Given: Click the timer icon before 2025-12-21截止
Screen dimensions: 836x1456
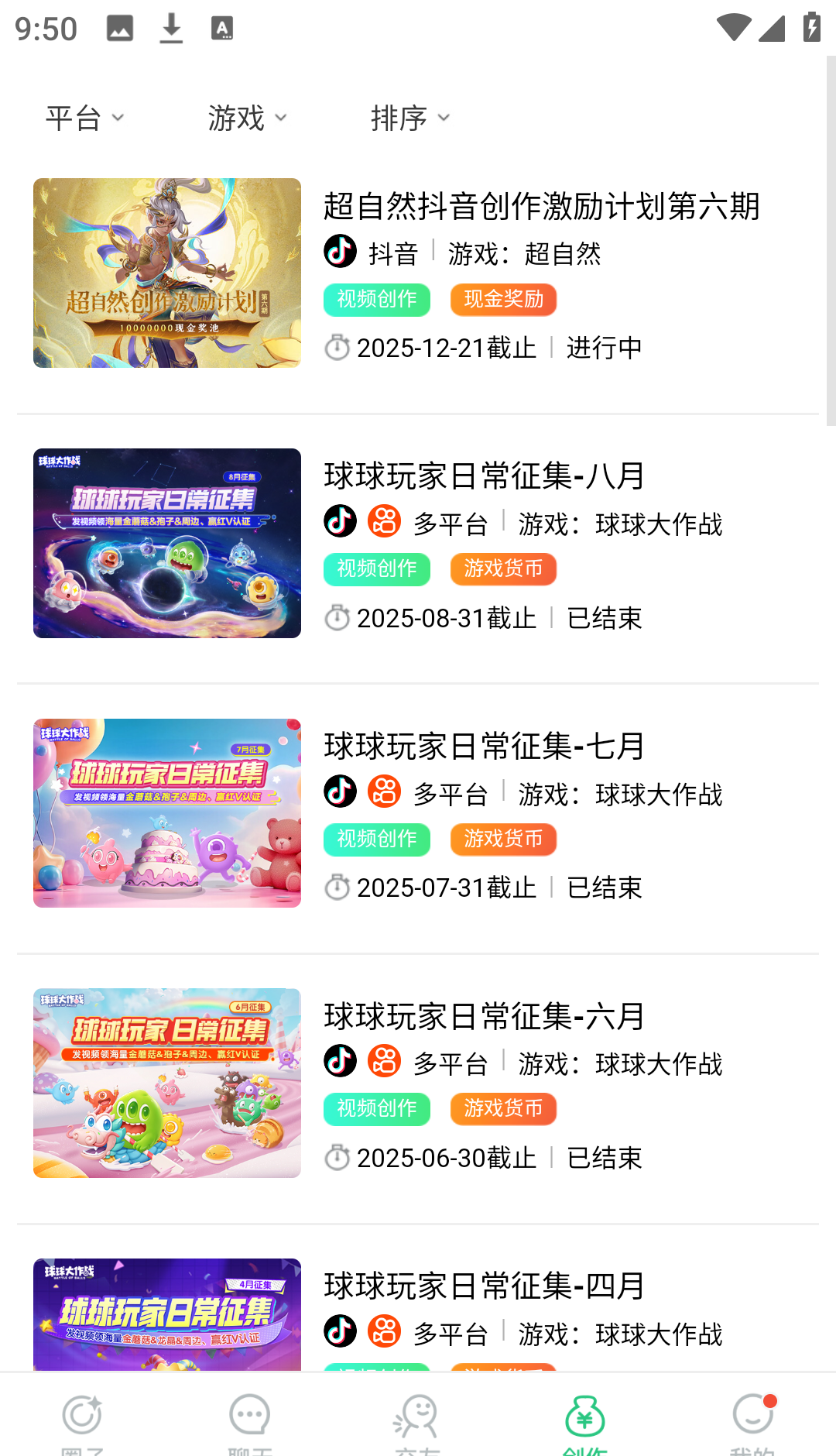Looking at the screenshot, I should click(x=337, y=347).
